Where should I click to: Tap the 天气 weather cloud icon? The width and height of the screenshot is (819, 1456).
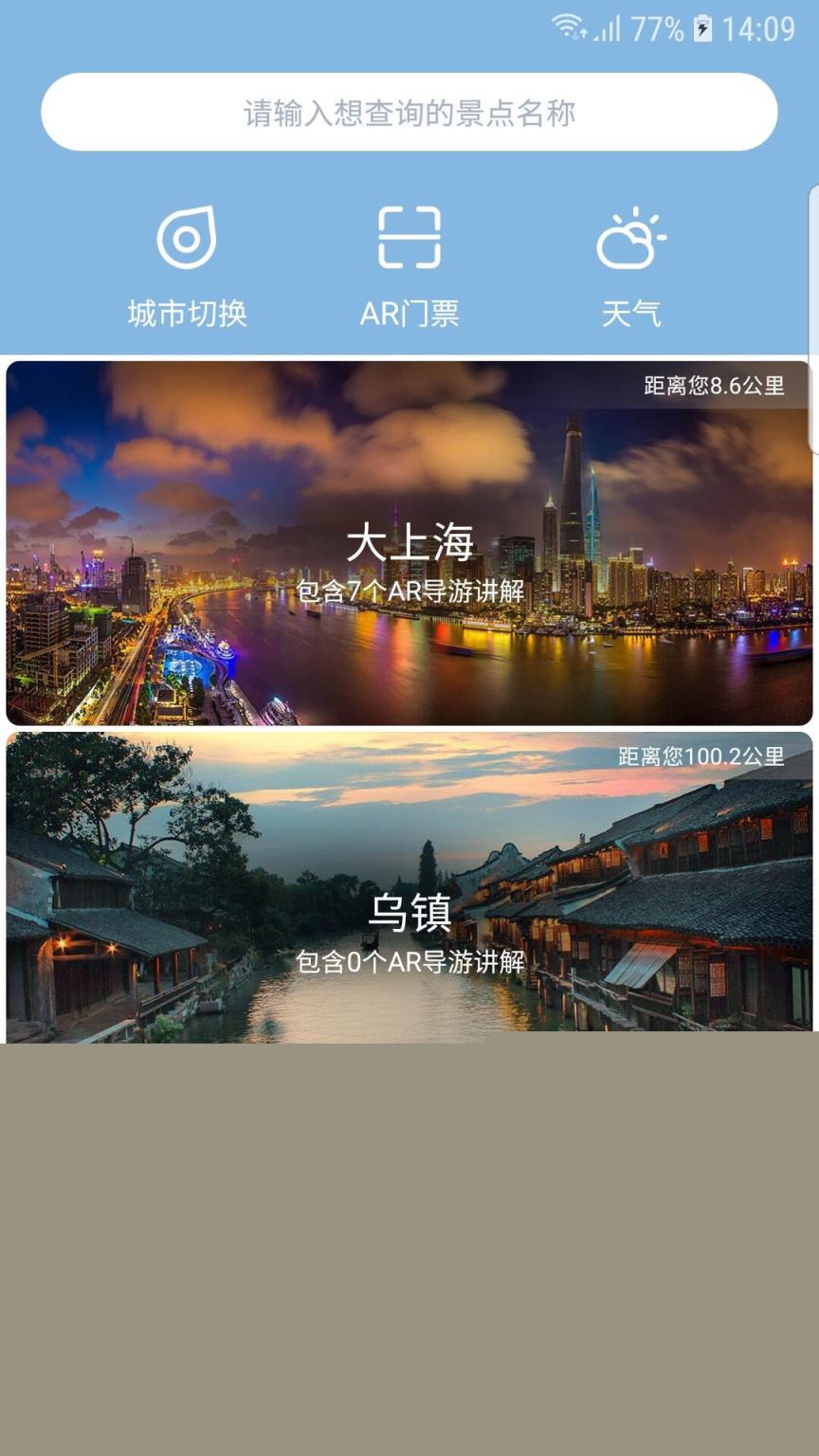click(633, 239)
